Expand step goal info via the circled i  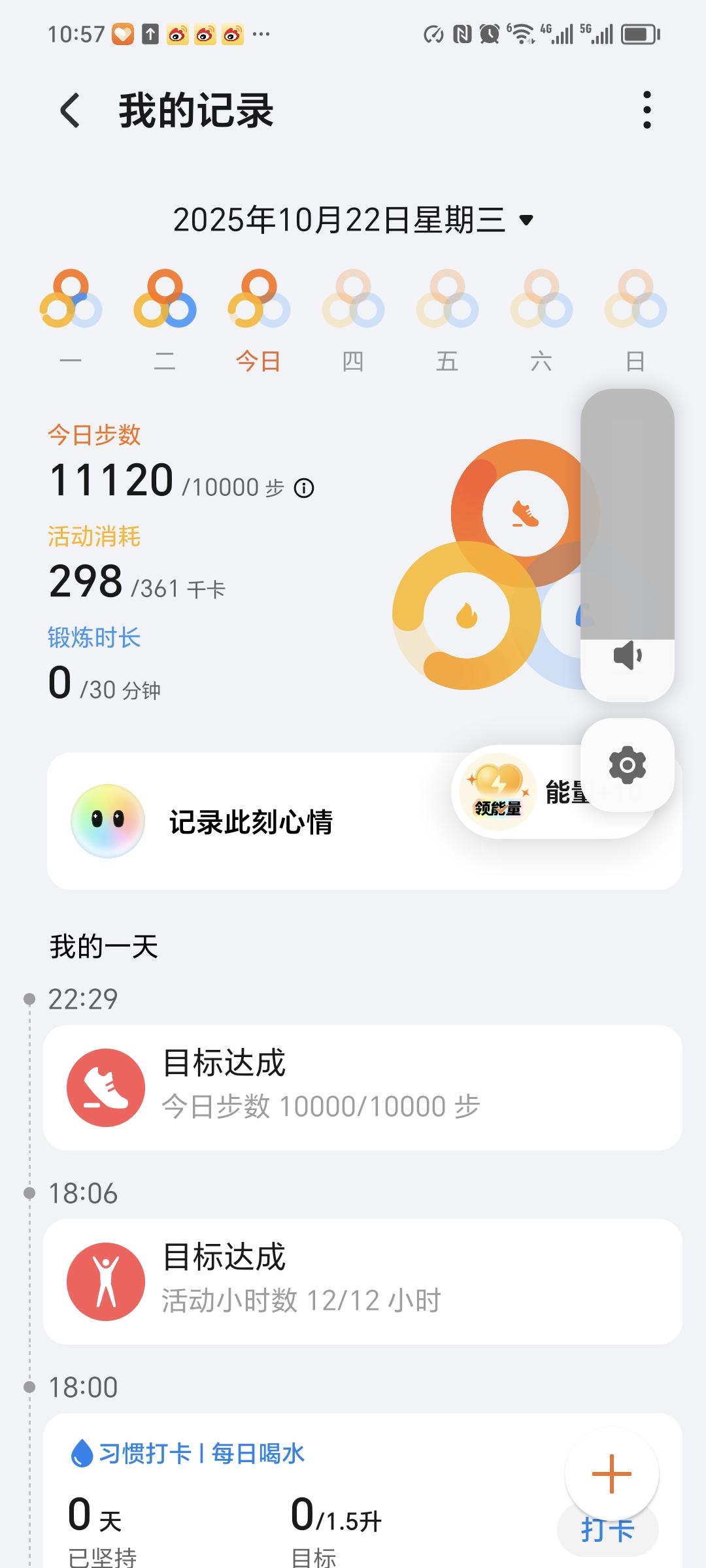pos(305,487)
